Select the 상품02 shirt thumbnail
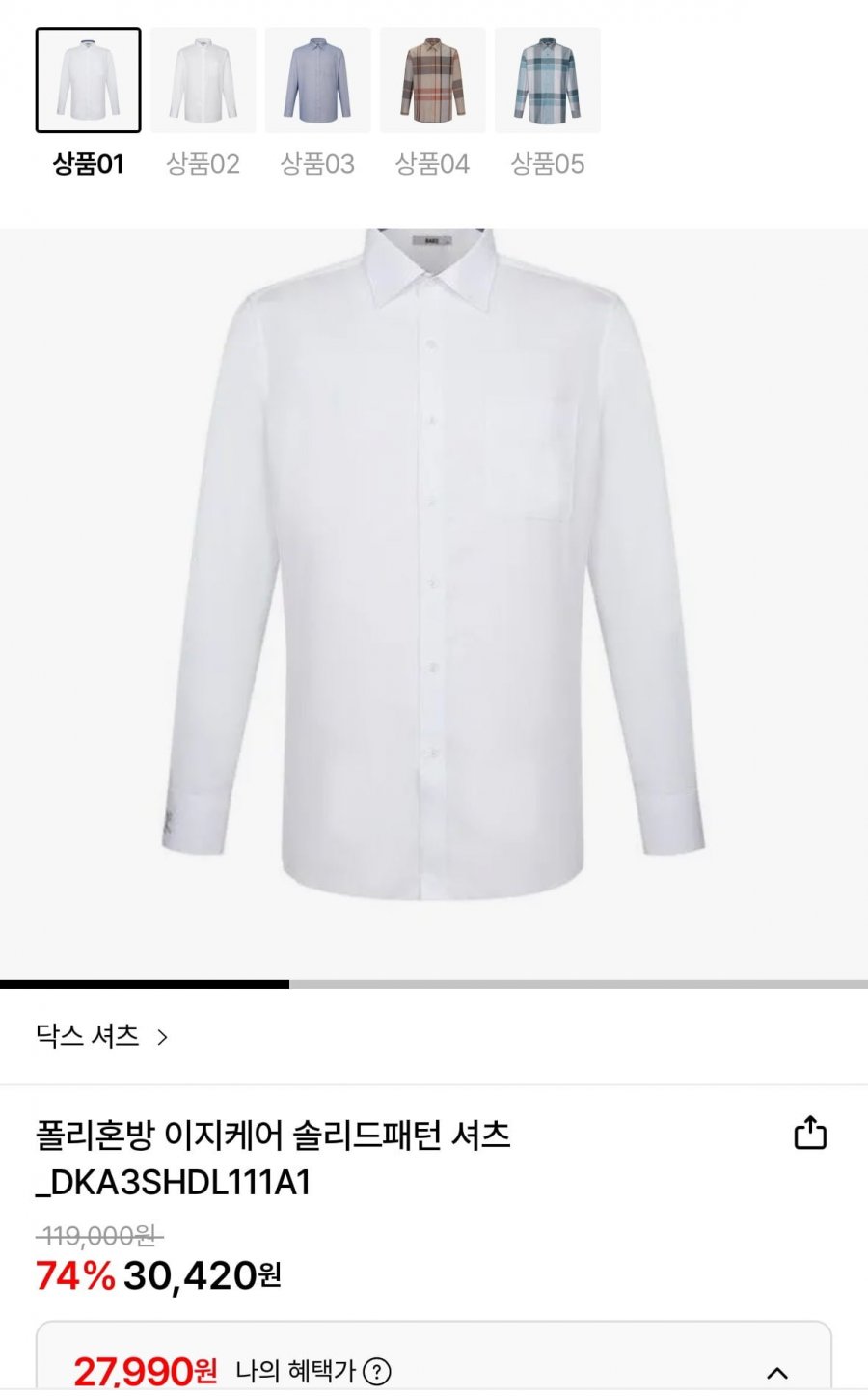The height and width of the screenshot is (1396, 868). [x=203, y=80]
